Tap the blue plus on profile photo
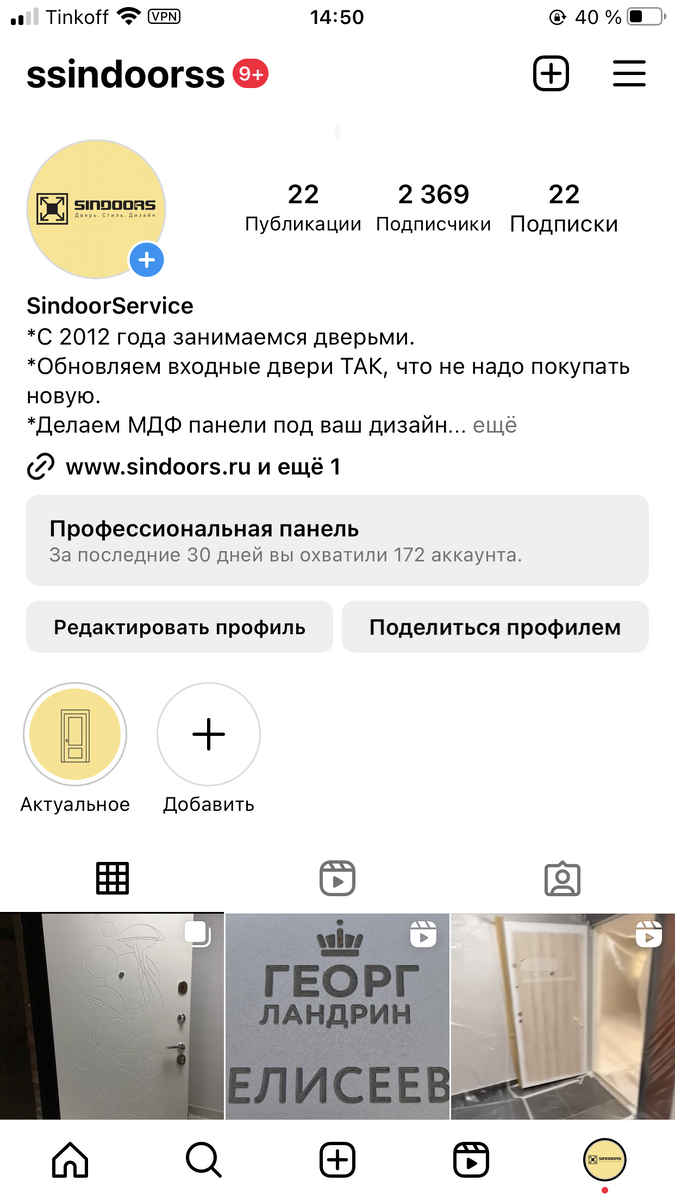The height and width of the screenshot is (1200, 675). coord(147,260)
